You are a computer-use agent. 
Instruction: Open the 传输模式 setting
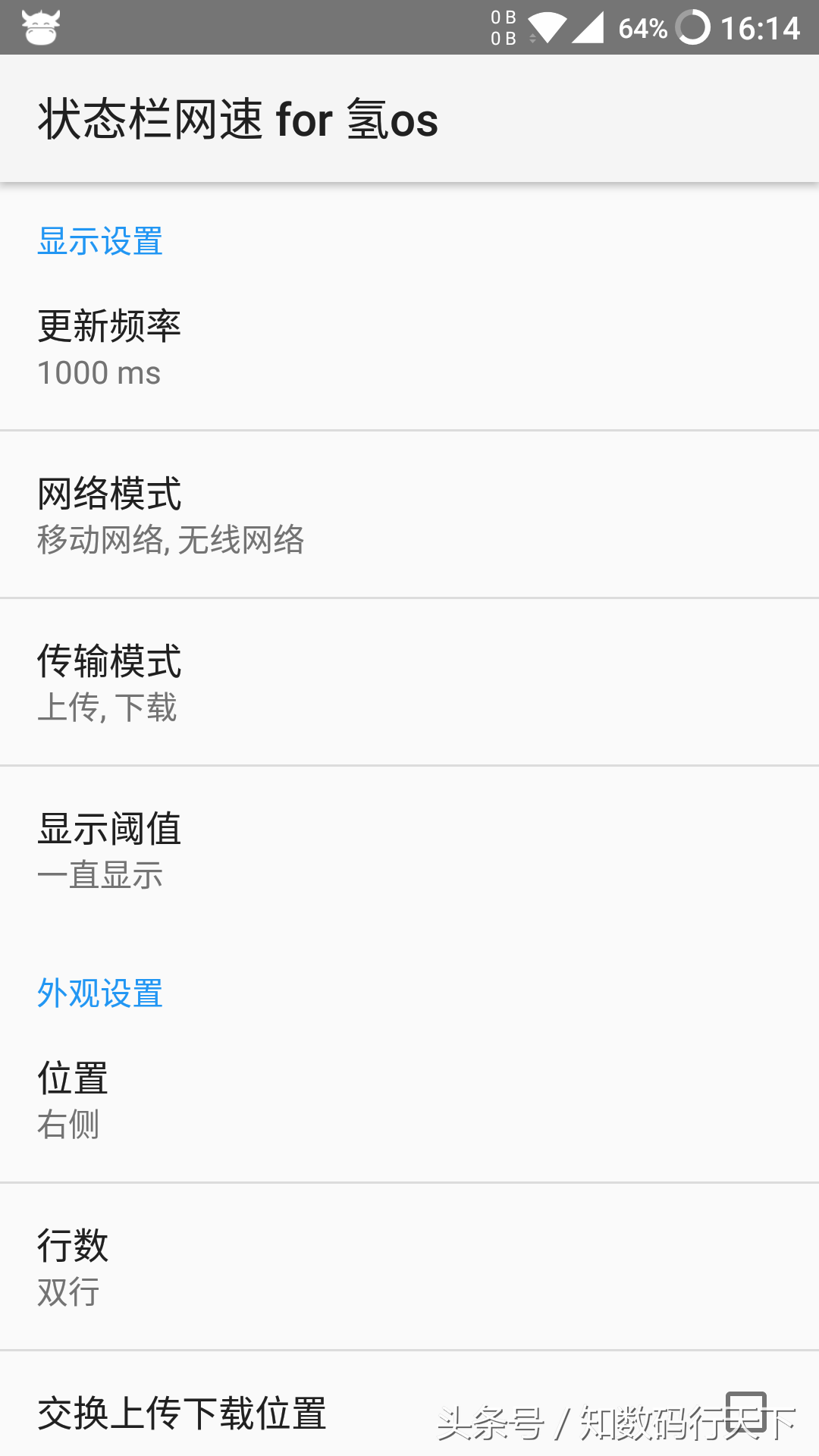coord(409,682)
